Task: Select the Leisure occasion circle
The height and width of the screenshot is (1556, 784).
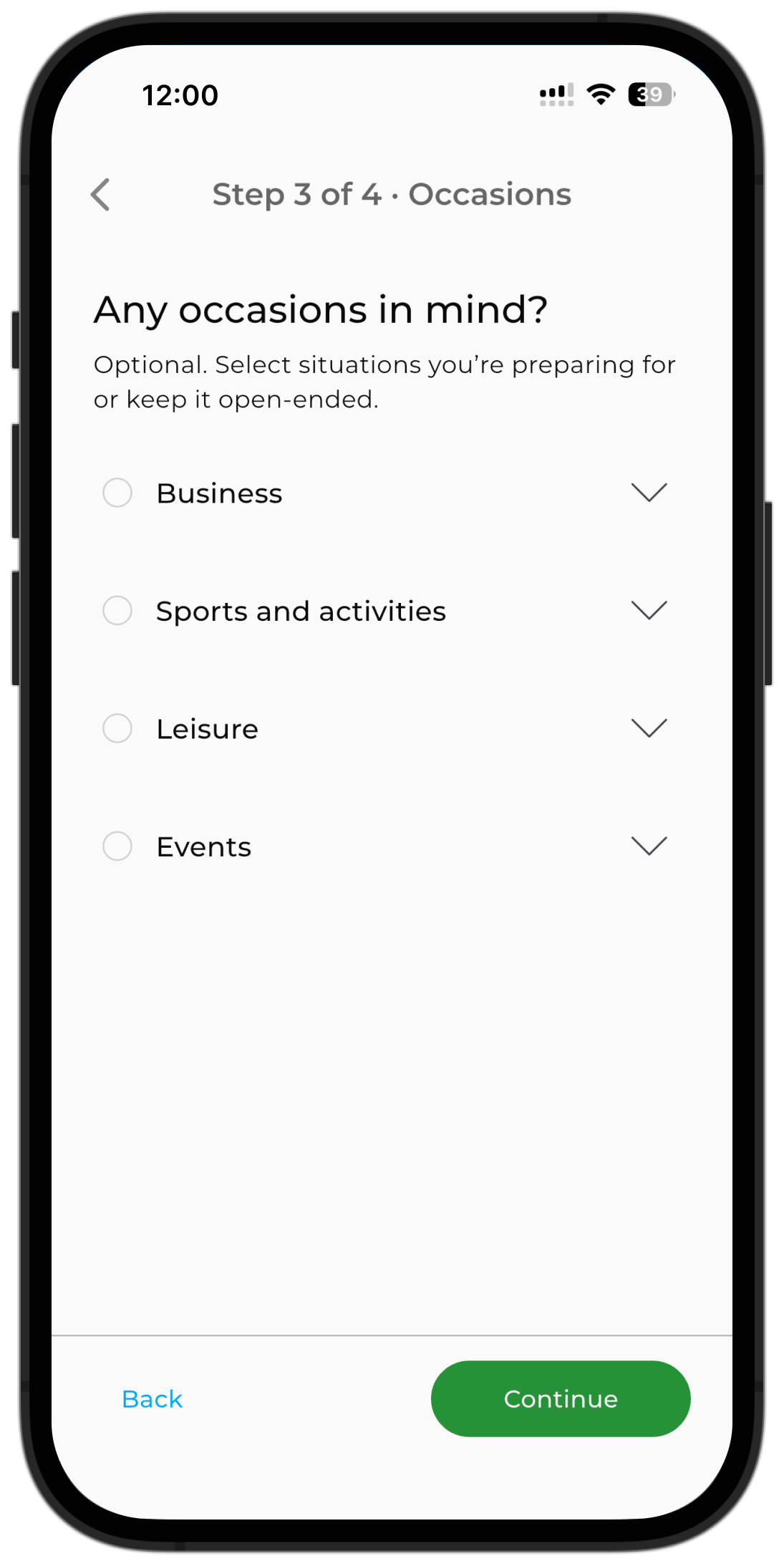Action: tap(117, 728)
